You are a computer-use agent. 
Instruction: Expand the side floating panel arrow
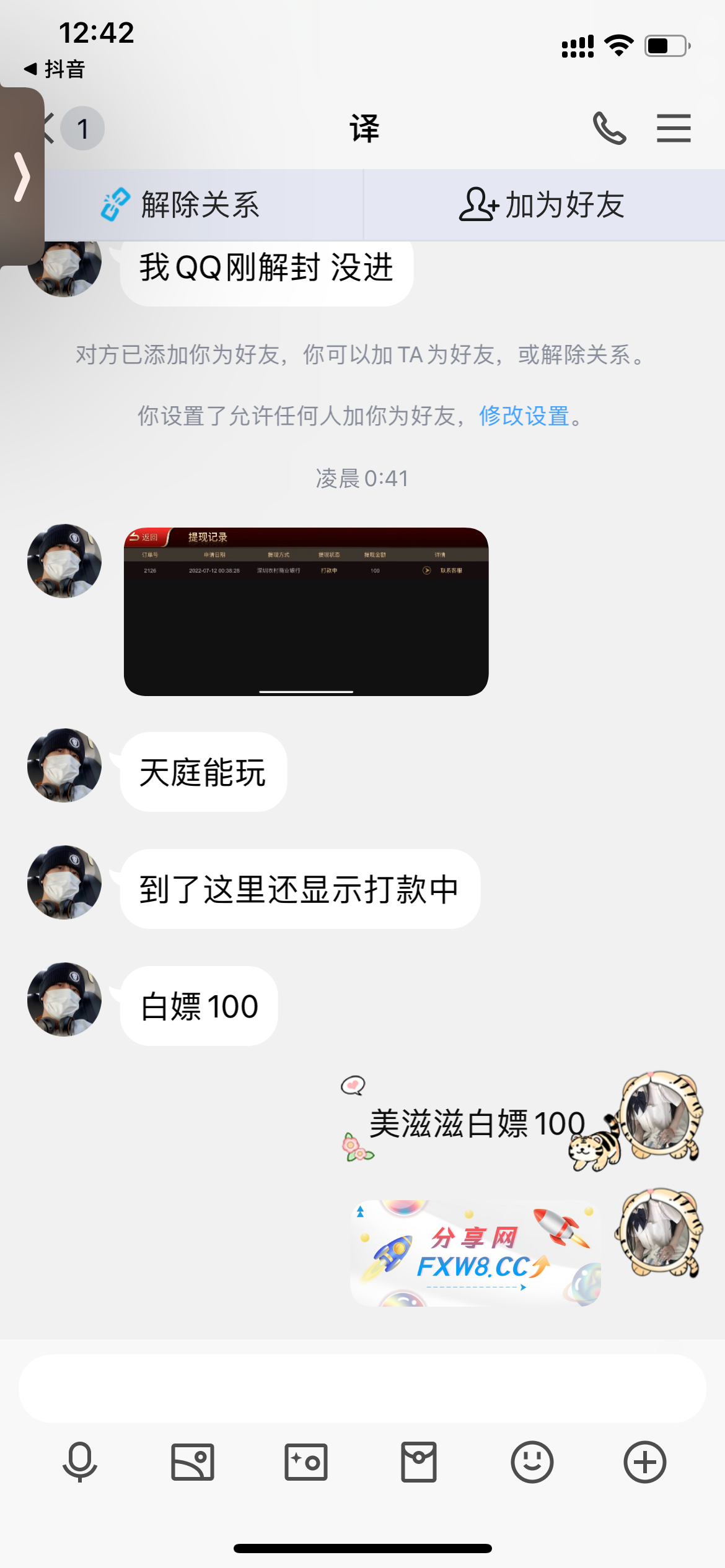click(22, 177)
